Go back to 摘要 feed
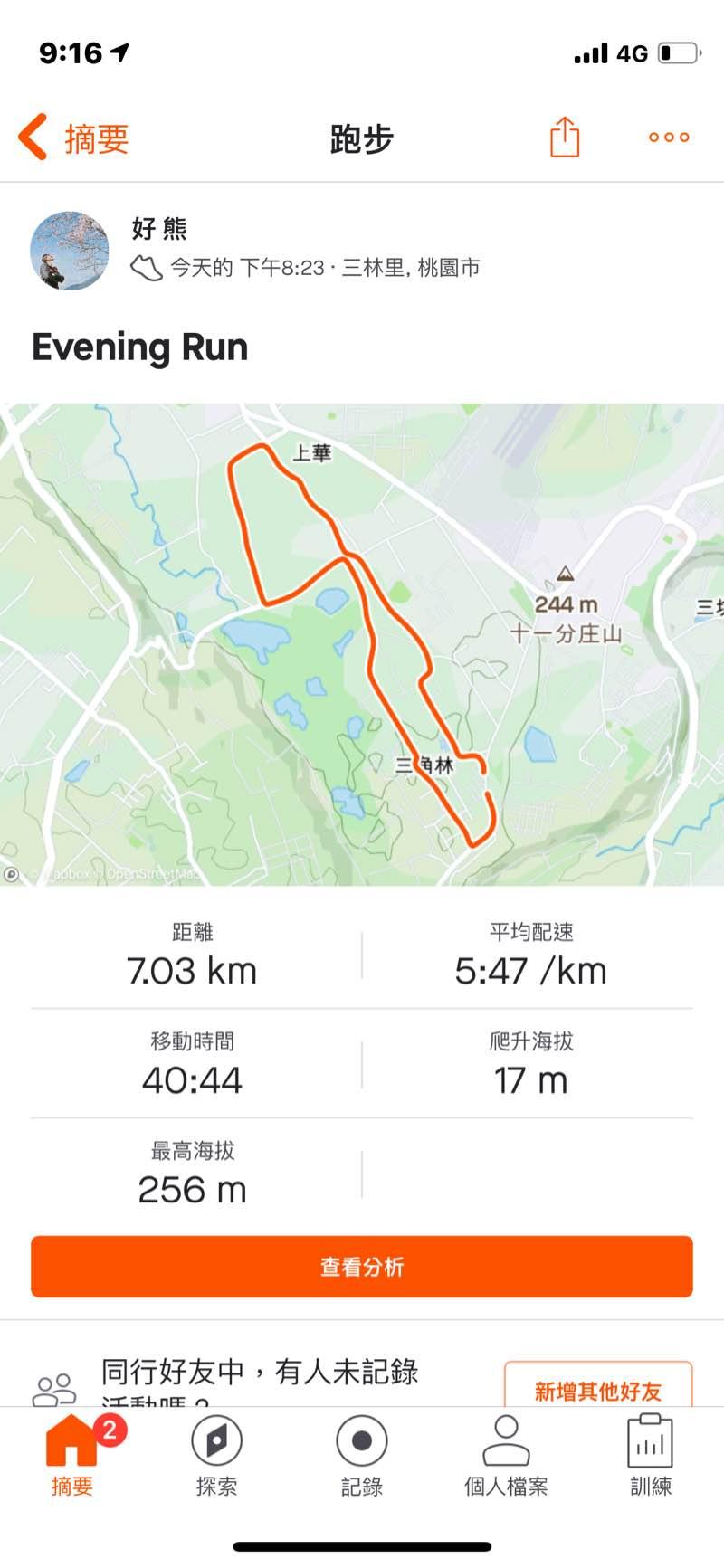Screen dimensions: 724x1568 tap(74, 138)
